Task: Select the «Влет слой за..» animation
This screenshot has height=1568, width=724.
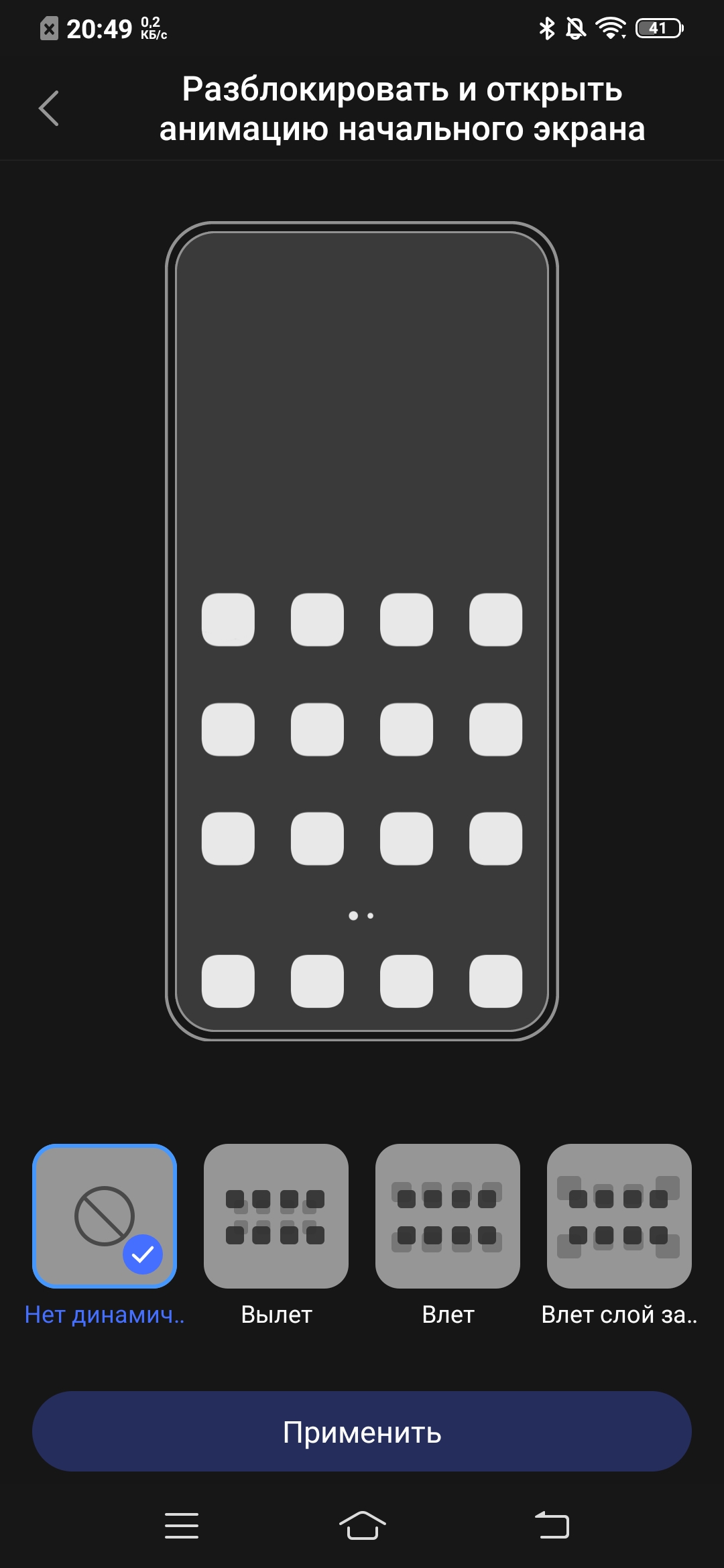Action: (x=619, y=1216)
